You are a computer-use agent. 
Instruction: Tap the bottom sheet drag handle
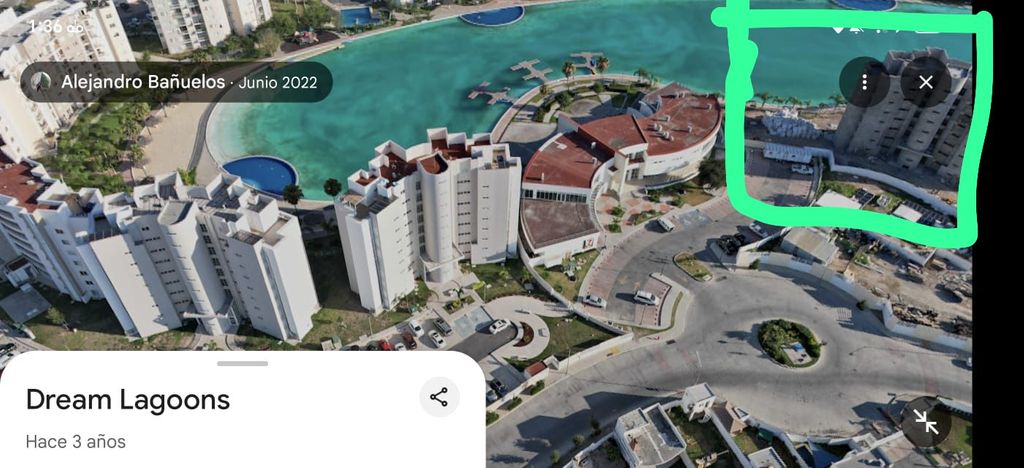(242, 363)
